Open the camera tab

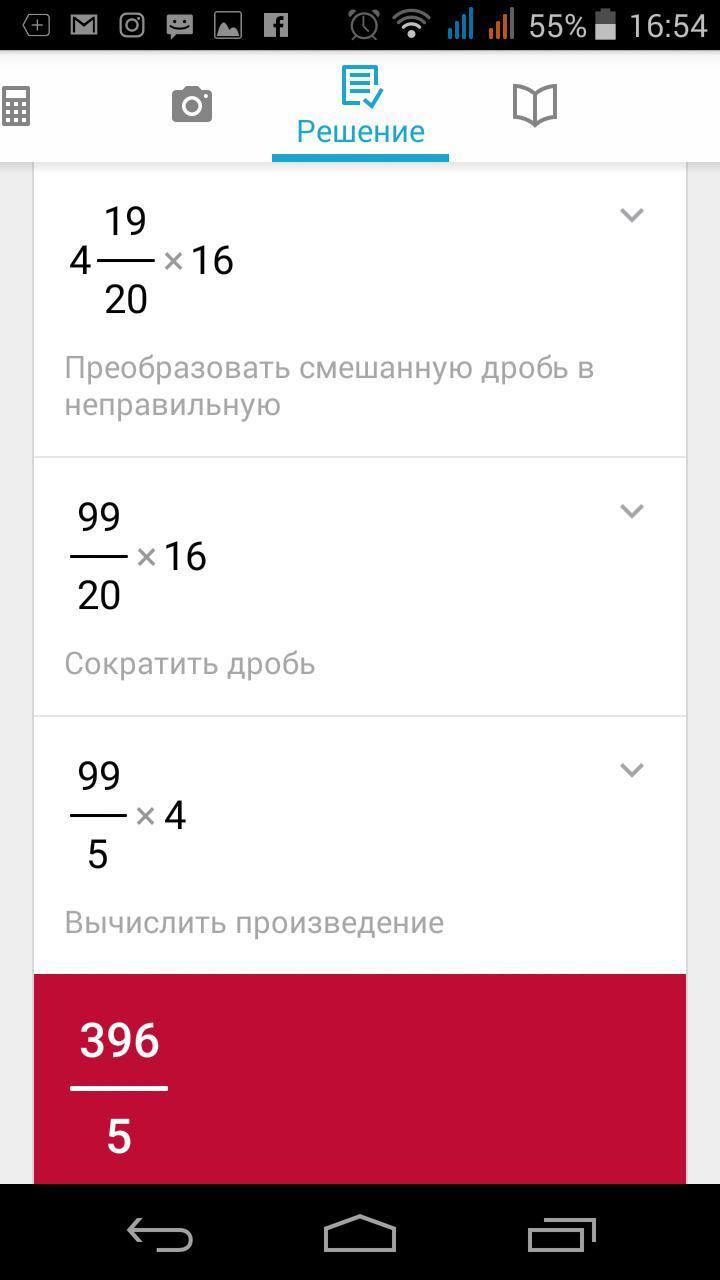(x=191, y=104)
